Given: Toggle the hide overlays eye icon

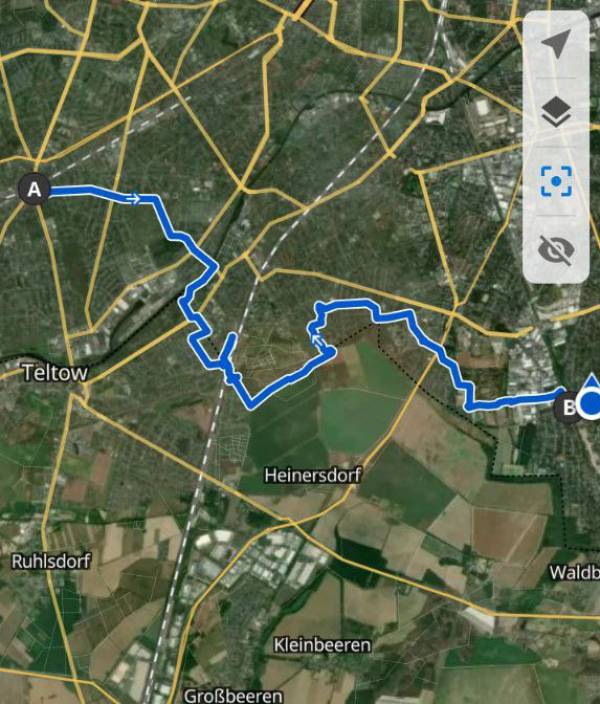Looking at the screenshot, I should [x=556, y=249].
